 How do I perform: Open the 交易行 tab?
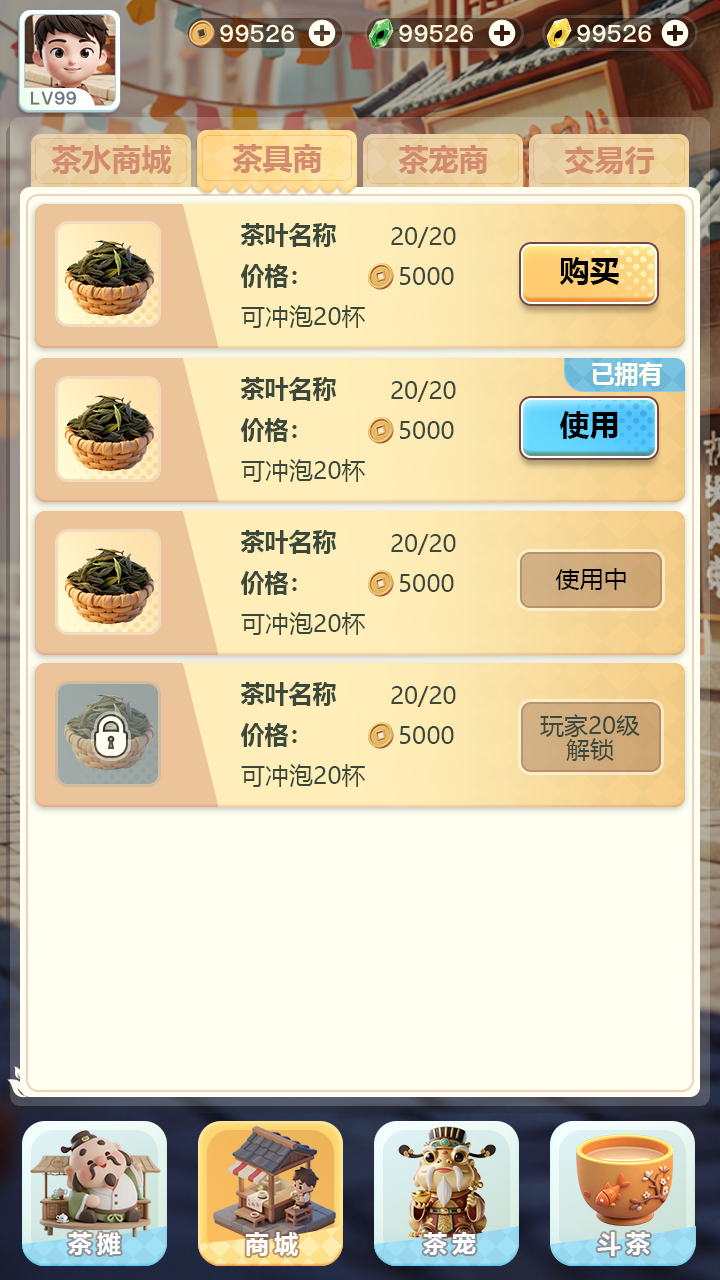[x=608, y=160]
